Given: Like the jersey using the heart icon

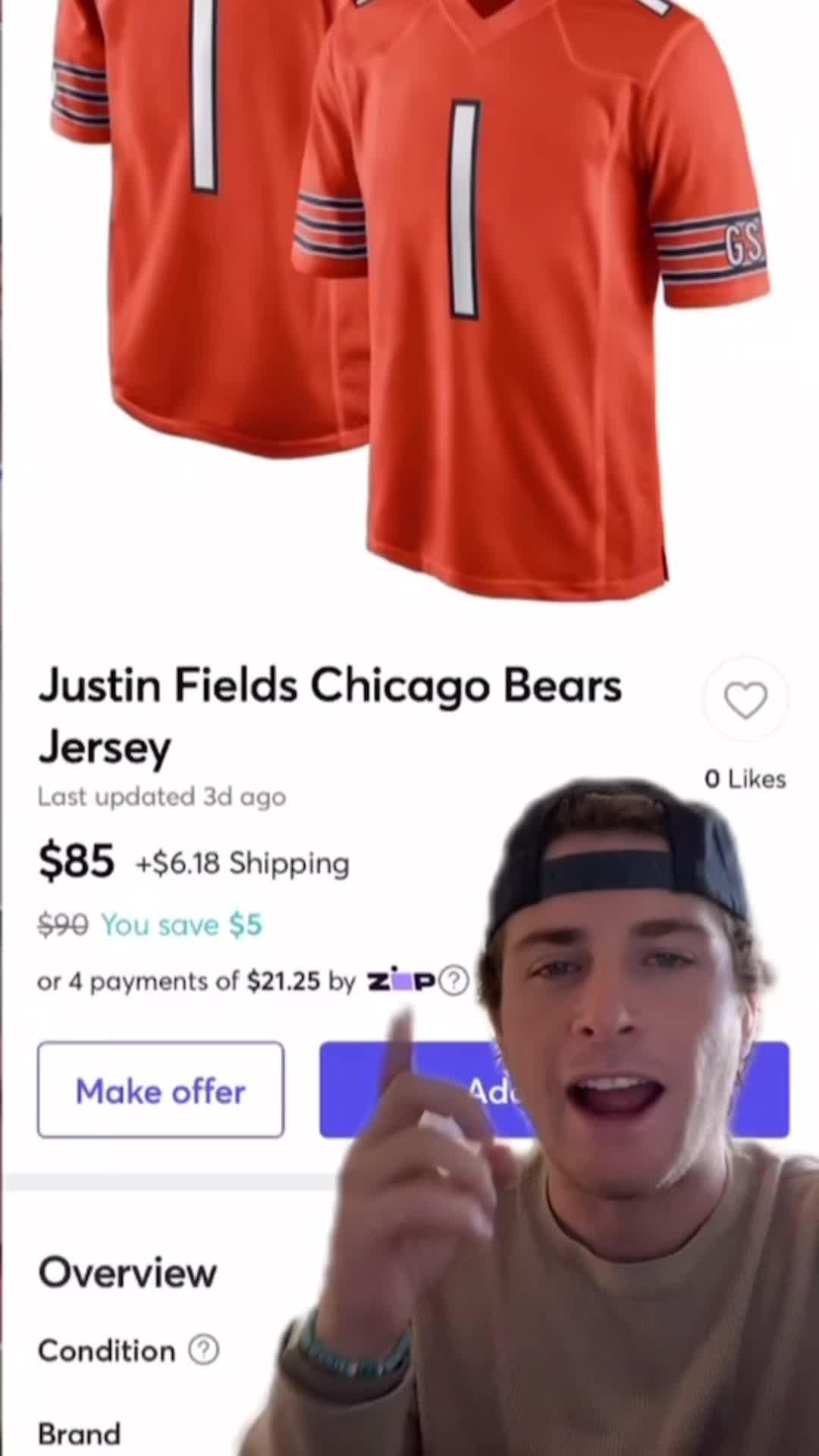Looking at the screenshot, I should click(745, 699).
